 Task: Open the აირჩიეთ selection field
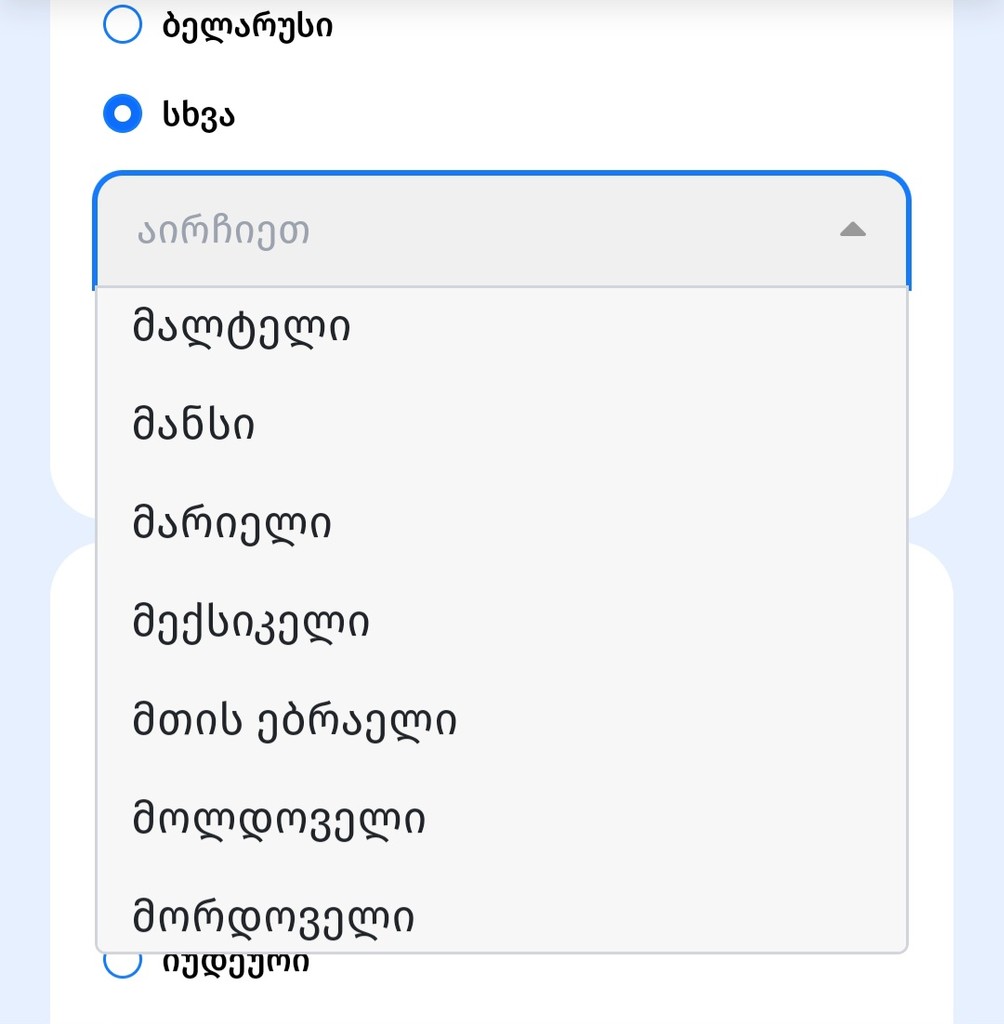pos(400,230)
